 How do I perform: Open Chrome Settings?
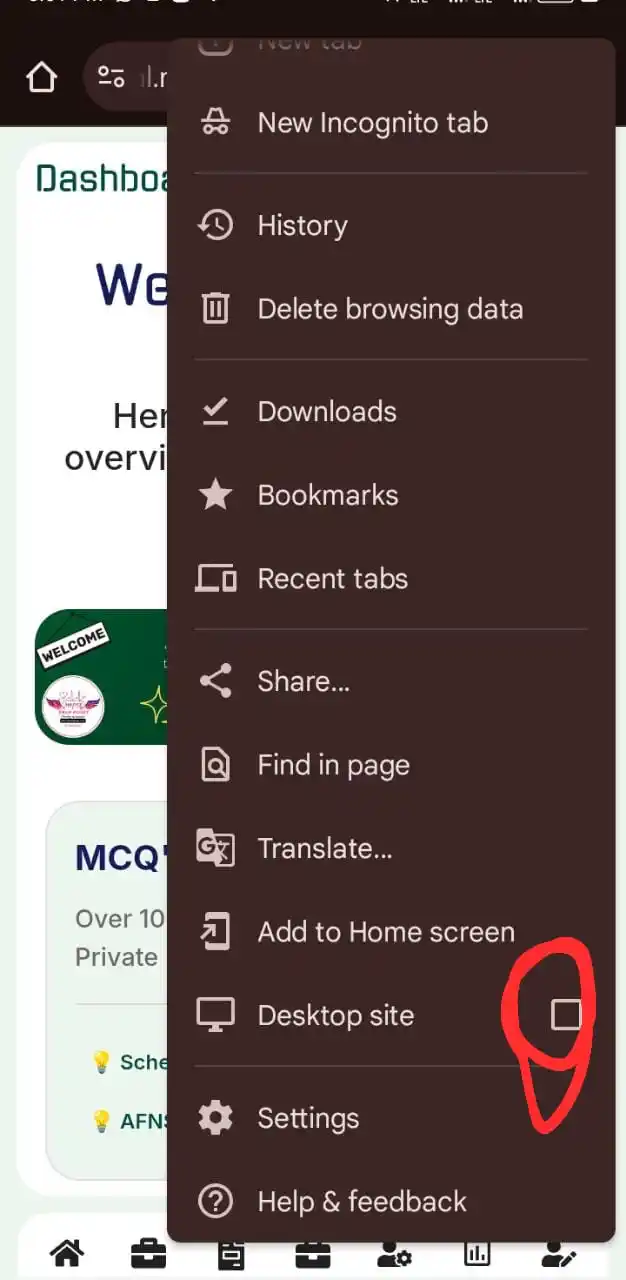tap(308, 1118)
